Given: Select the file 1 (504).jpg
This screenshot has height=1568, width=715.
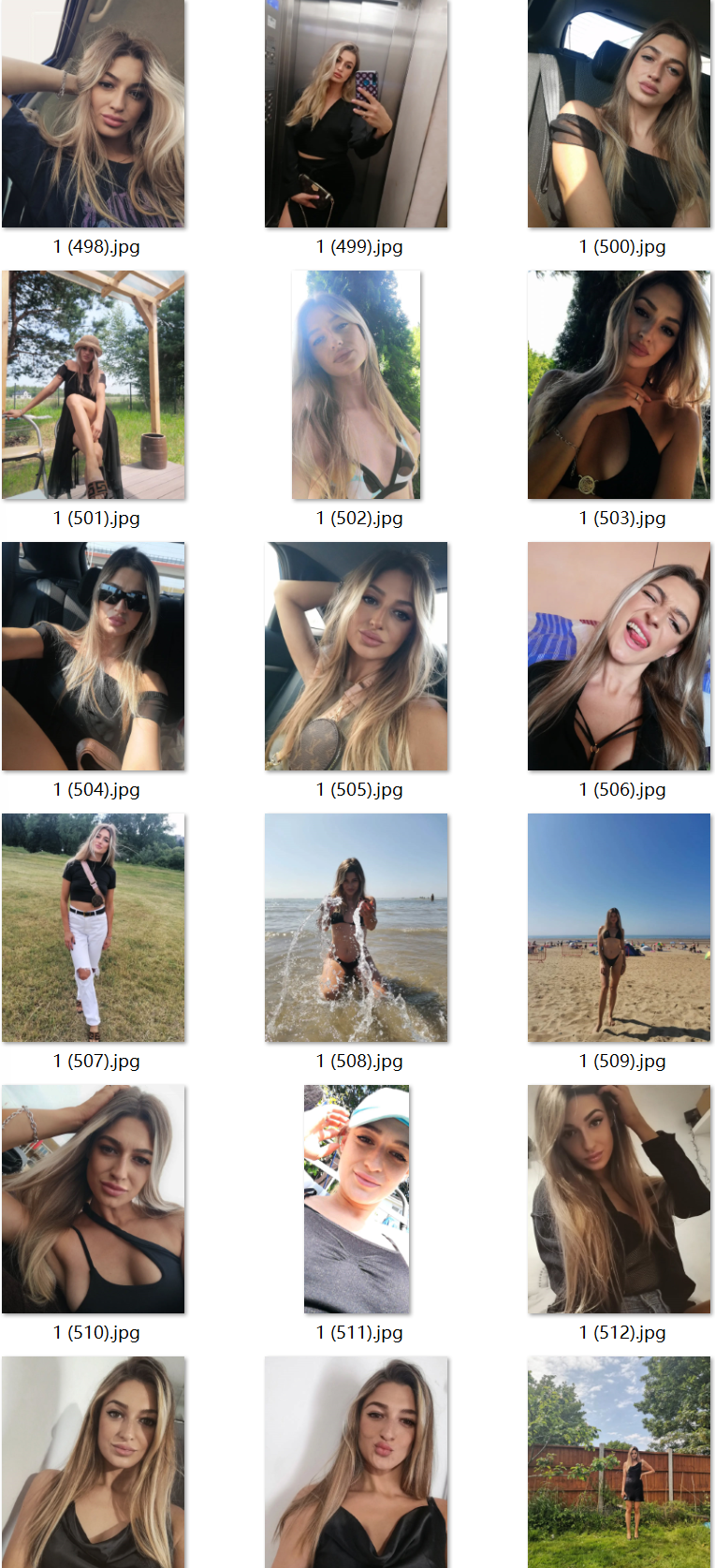Looking at the screenshot, I should click(x=94, y=656).
